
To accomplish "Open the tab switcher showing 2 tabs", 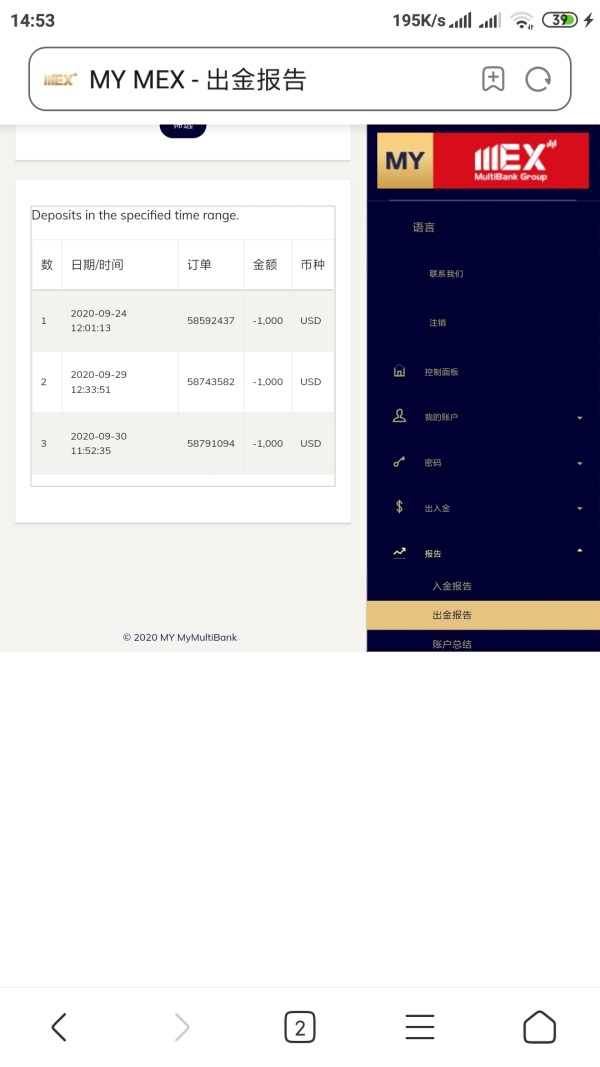I will tap(299, 1027).
